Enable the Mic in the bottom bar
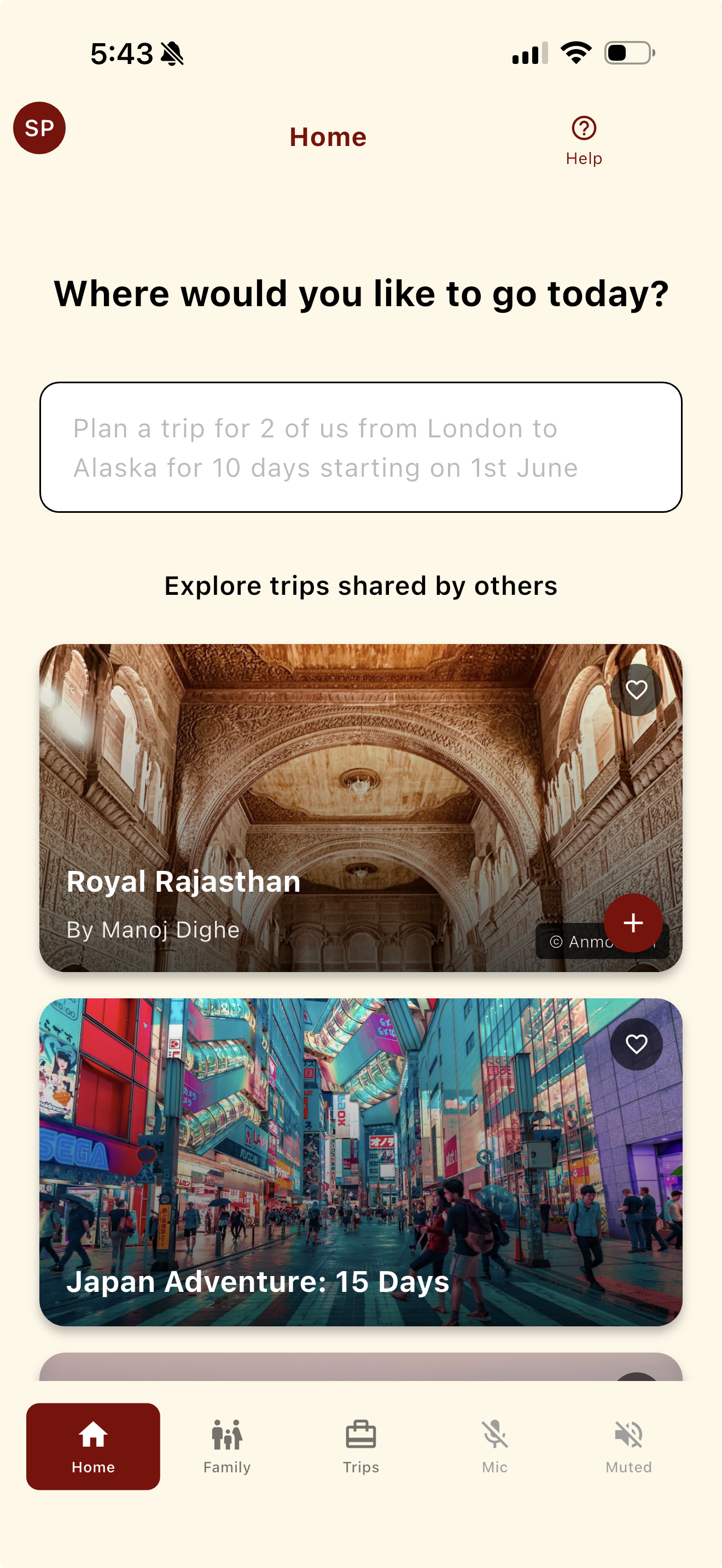The image size is (722, 1568). (494, 1446)
